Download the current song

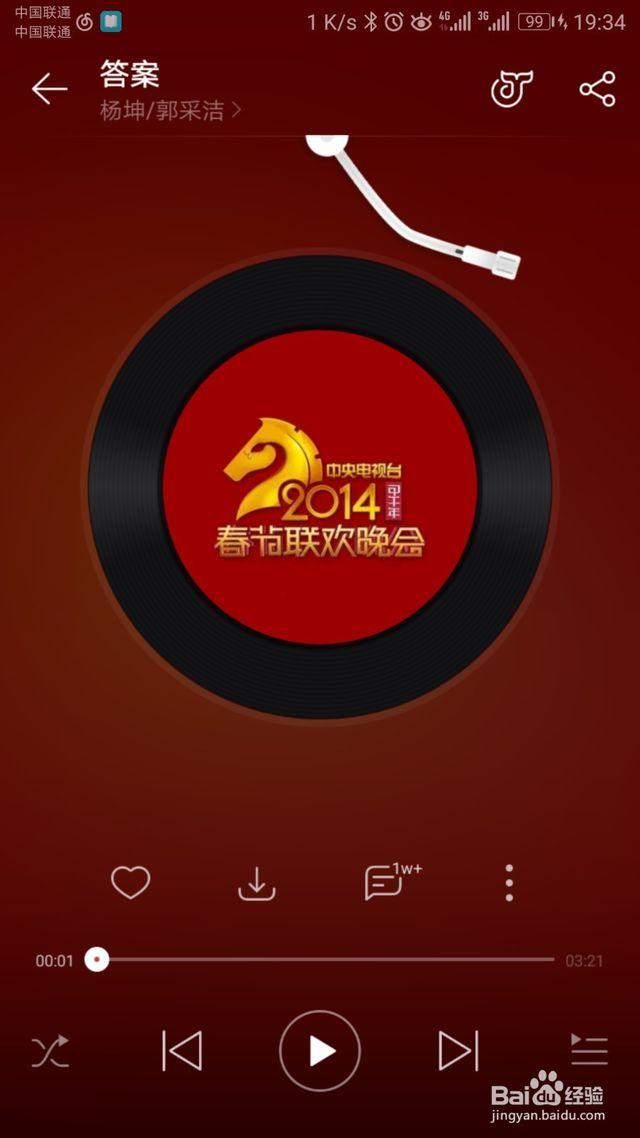coord(257,883)
